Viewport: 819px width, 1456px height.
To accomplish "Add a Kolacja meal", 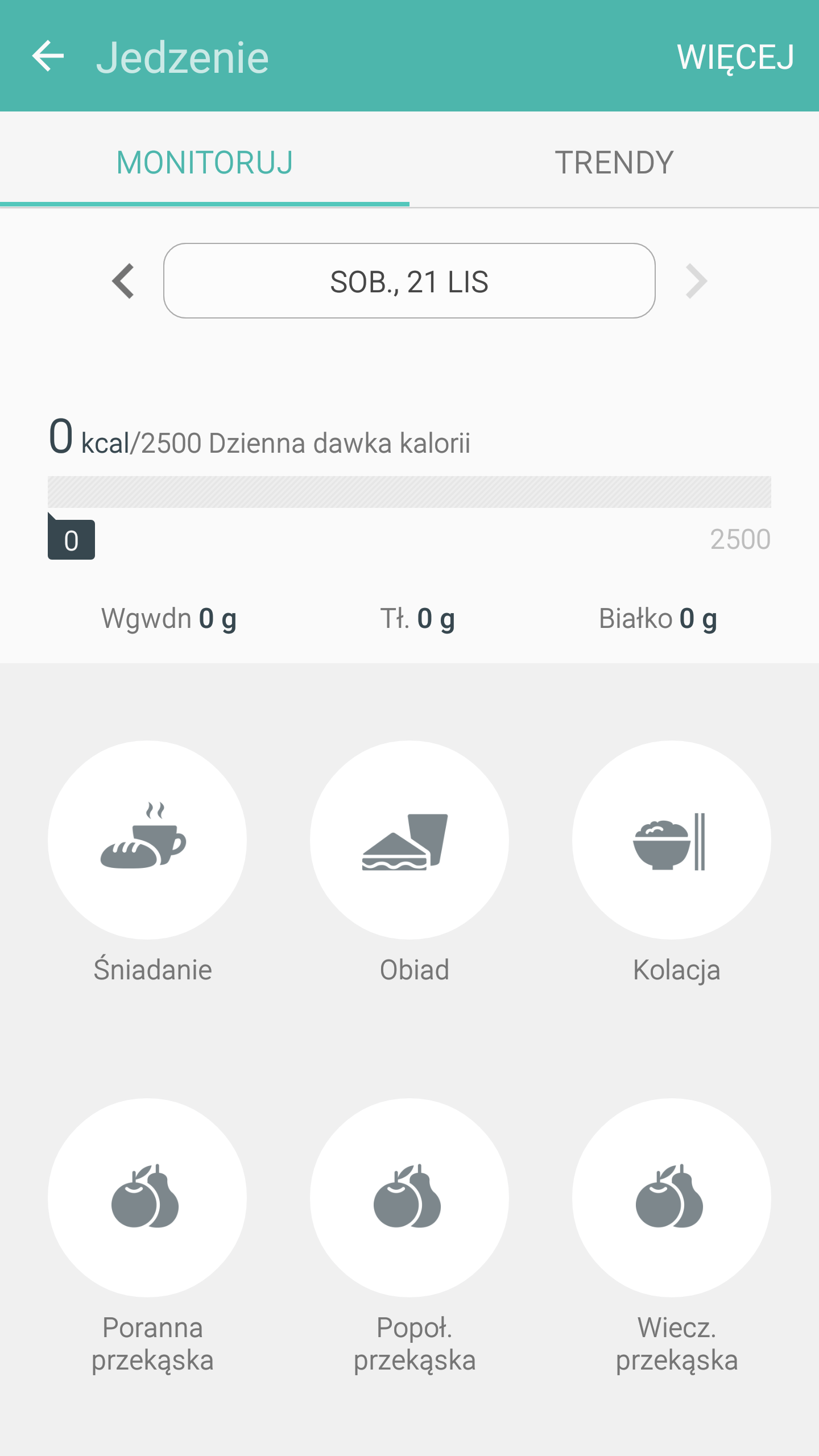I will [672, 840].
